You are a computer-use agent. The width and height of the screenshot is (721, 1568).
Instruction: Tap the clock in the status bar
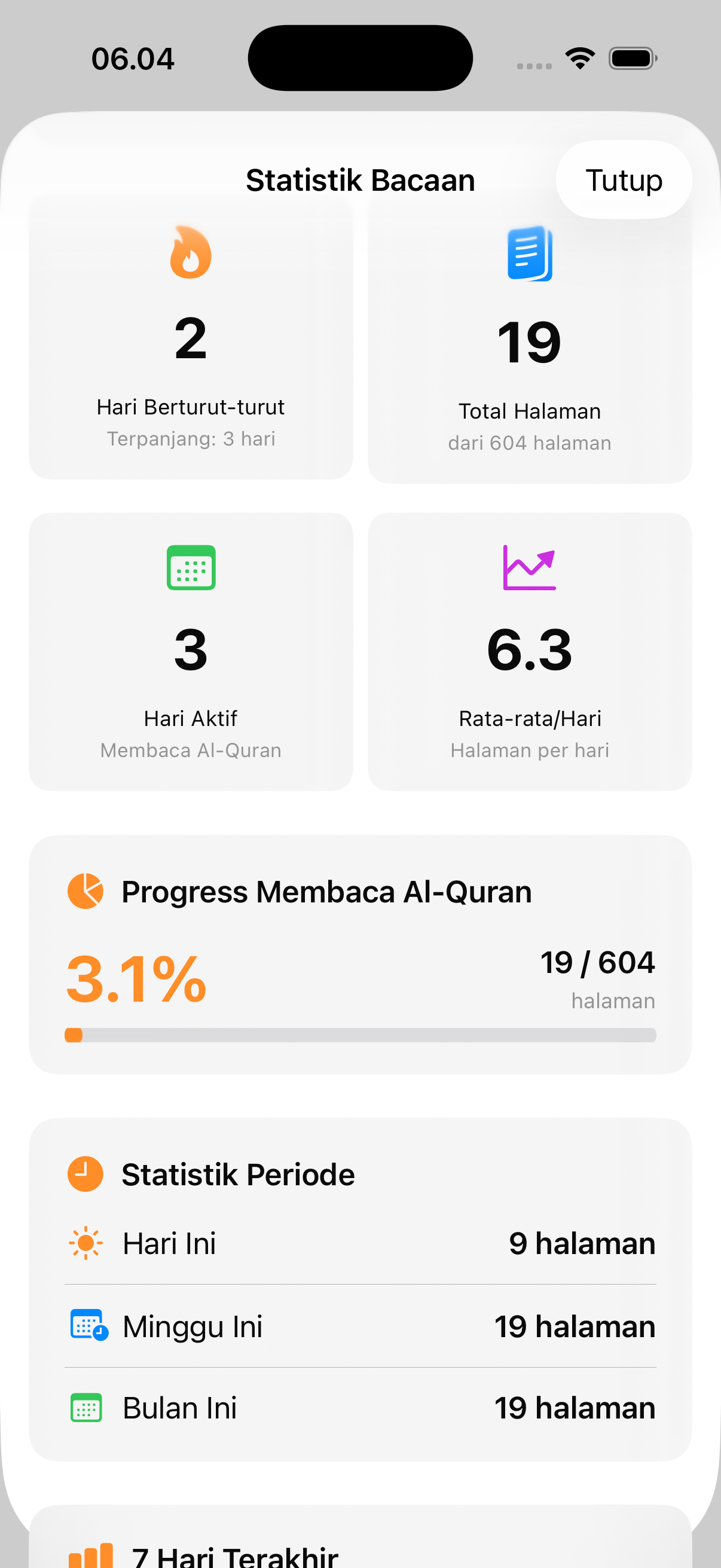(133, 58)
